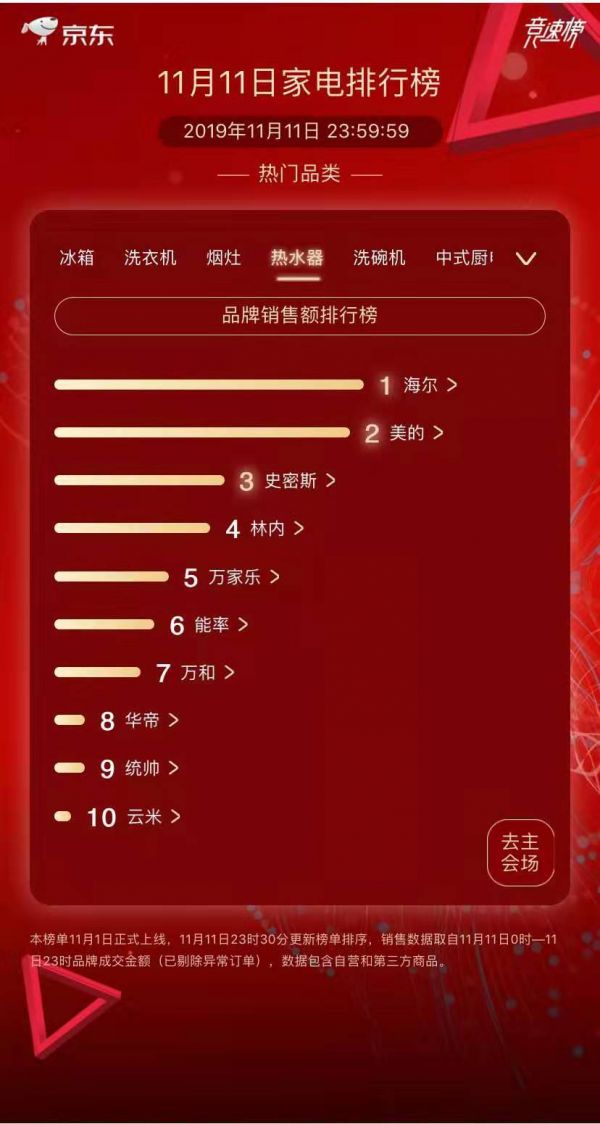Select the 烟灶 category tab

point(224,257)
